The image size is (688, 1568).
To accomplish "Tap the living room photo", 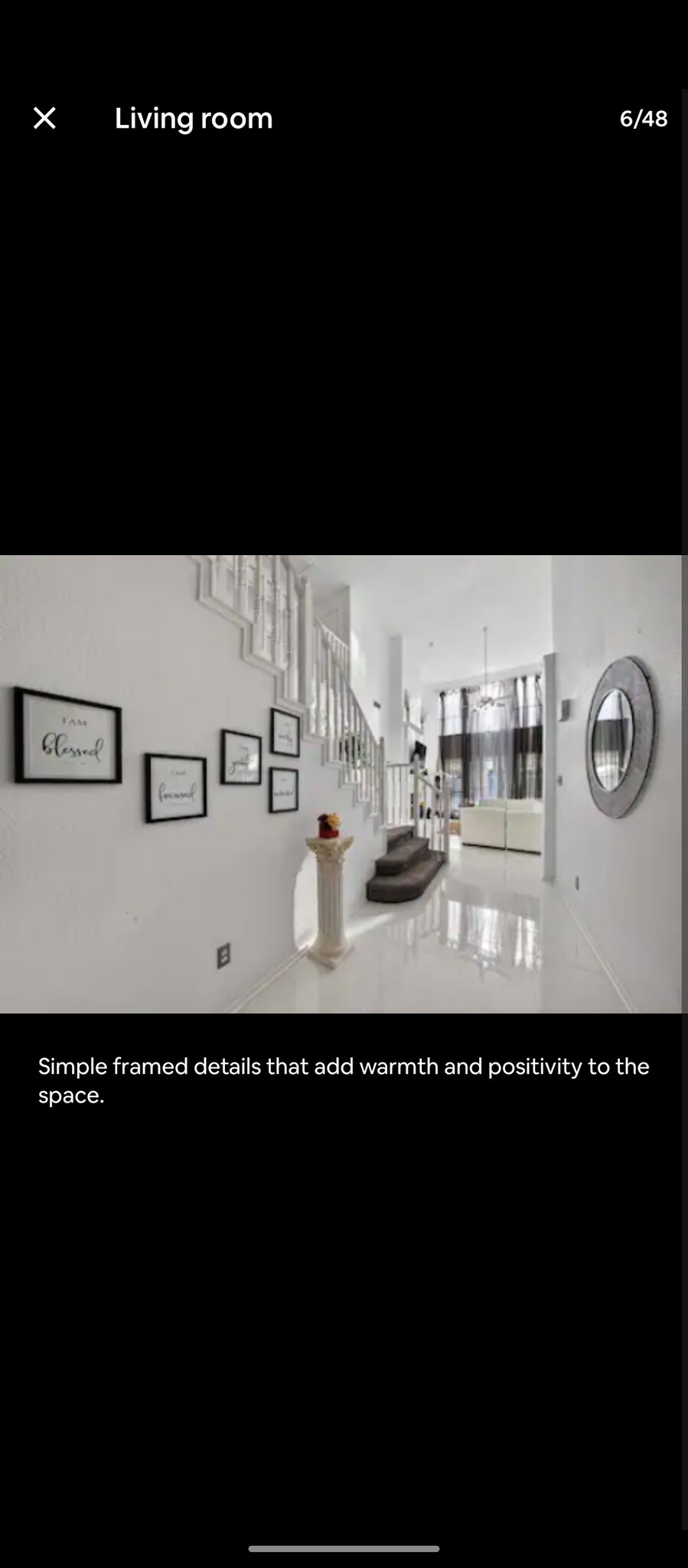I will coord(341,784).
